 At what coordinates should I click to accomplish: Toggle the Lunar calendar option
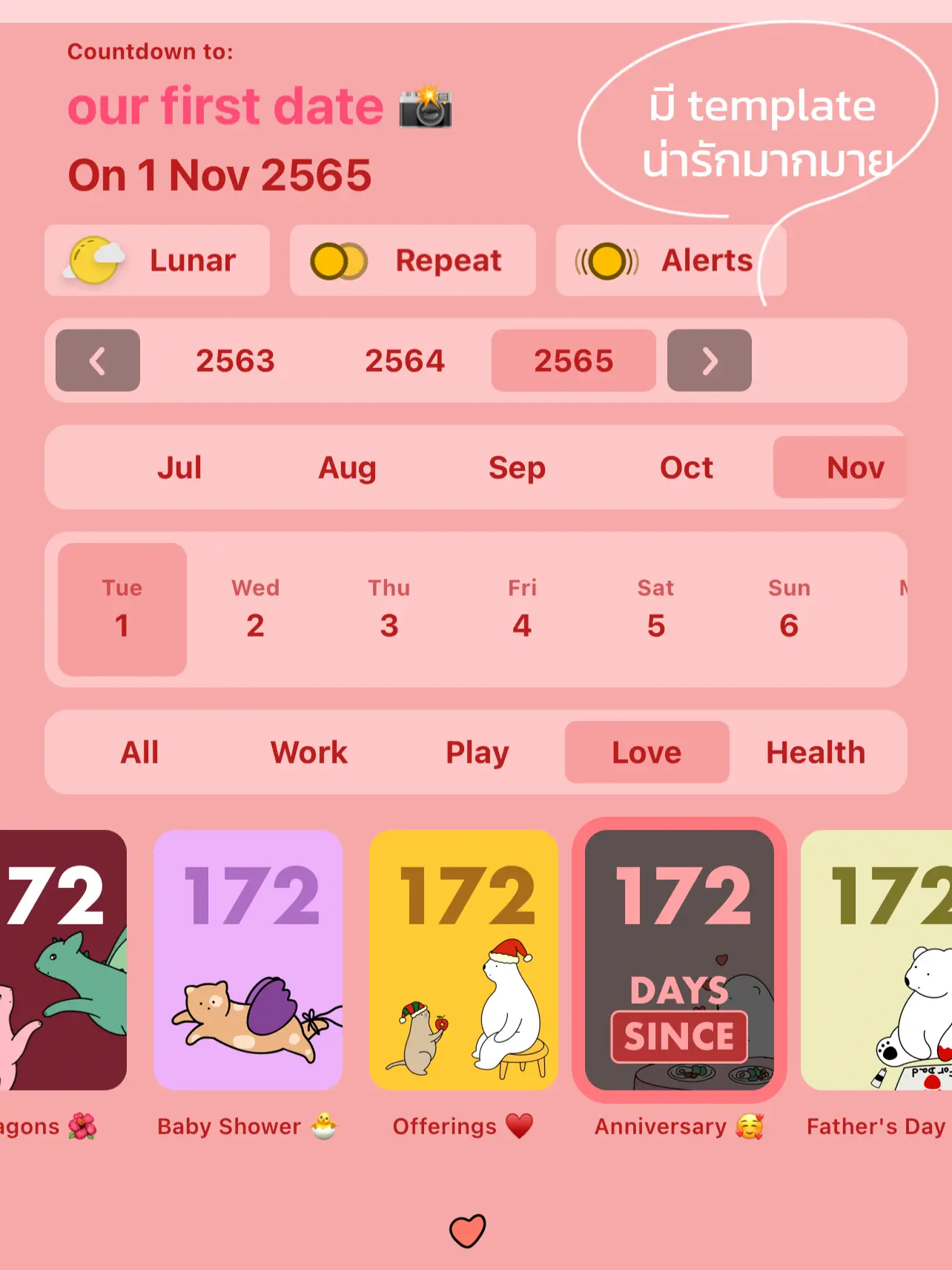pyautogui.click(x=157, y=260)
